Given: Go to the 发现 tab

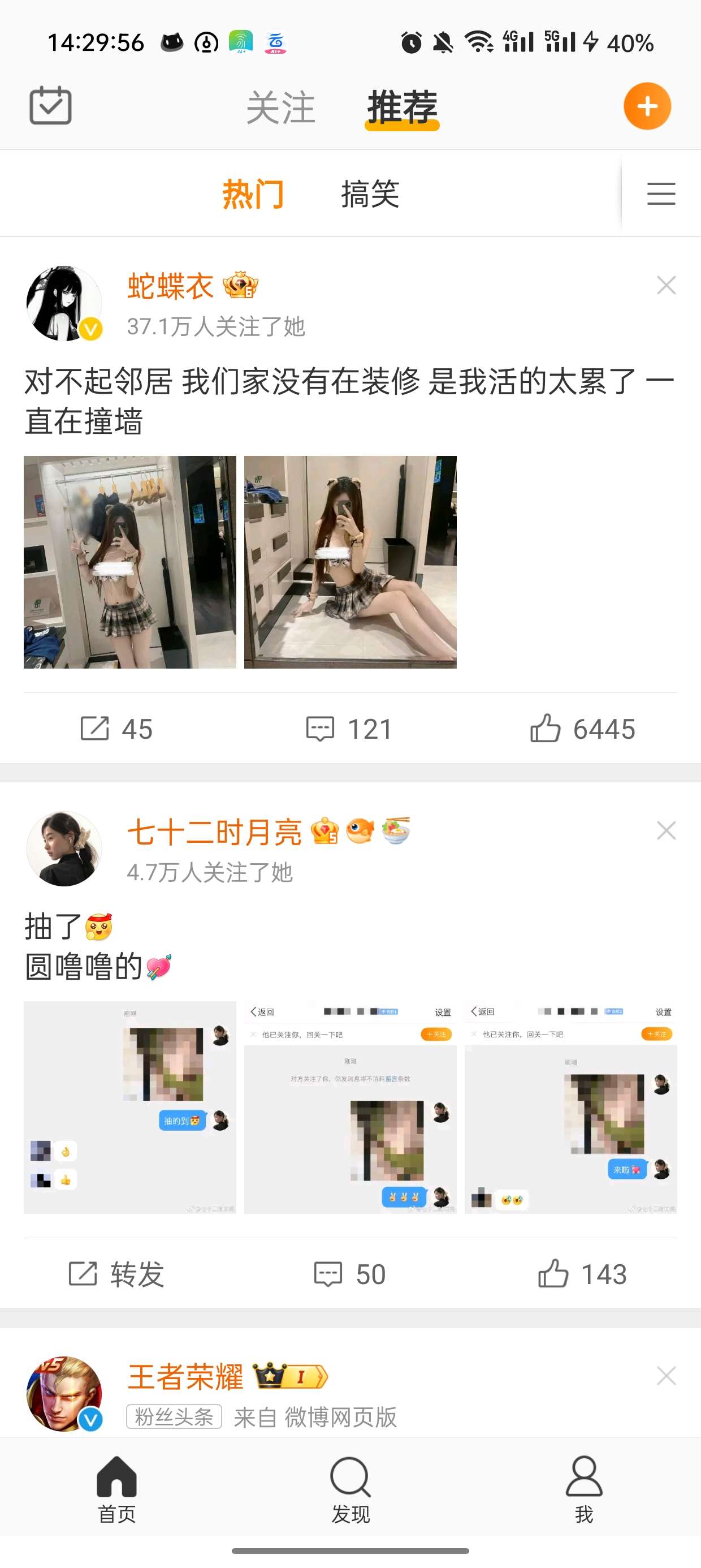Looking at the screenshot, I should [350, 1488].
